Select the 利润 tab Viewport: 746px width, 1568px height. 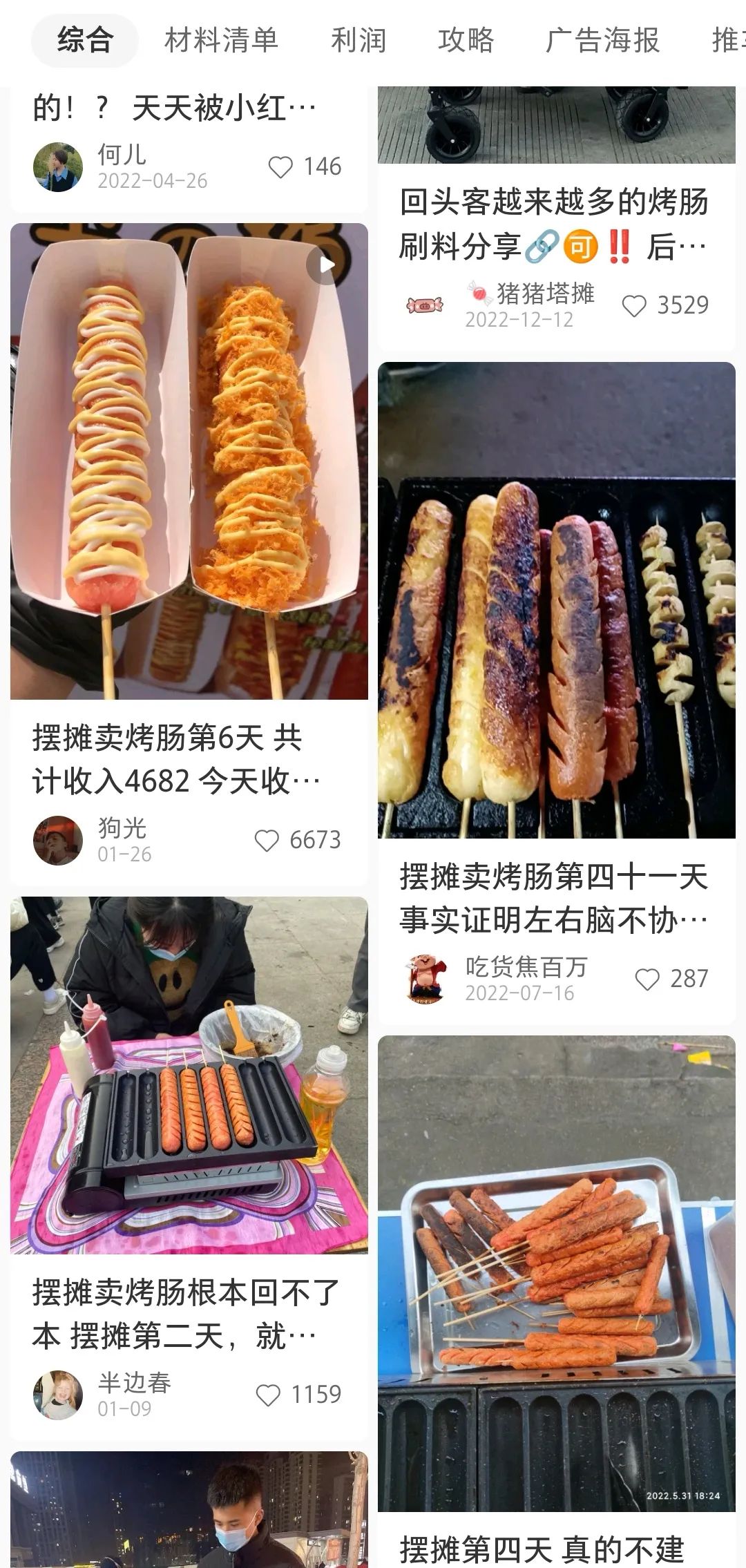coord(358,40)
